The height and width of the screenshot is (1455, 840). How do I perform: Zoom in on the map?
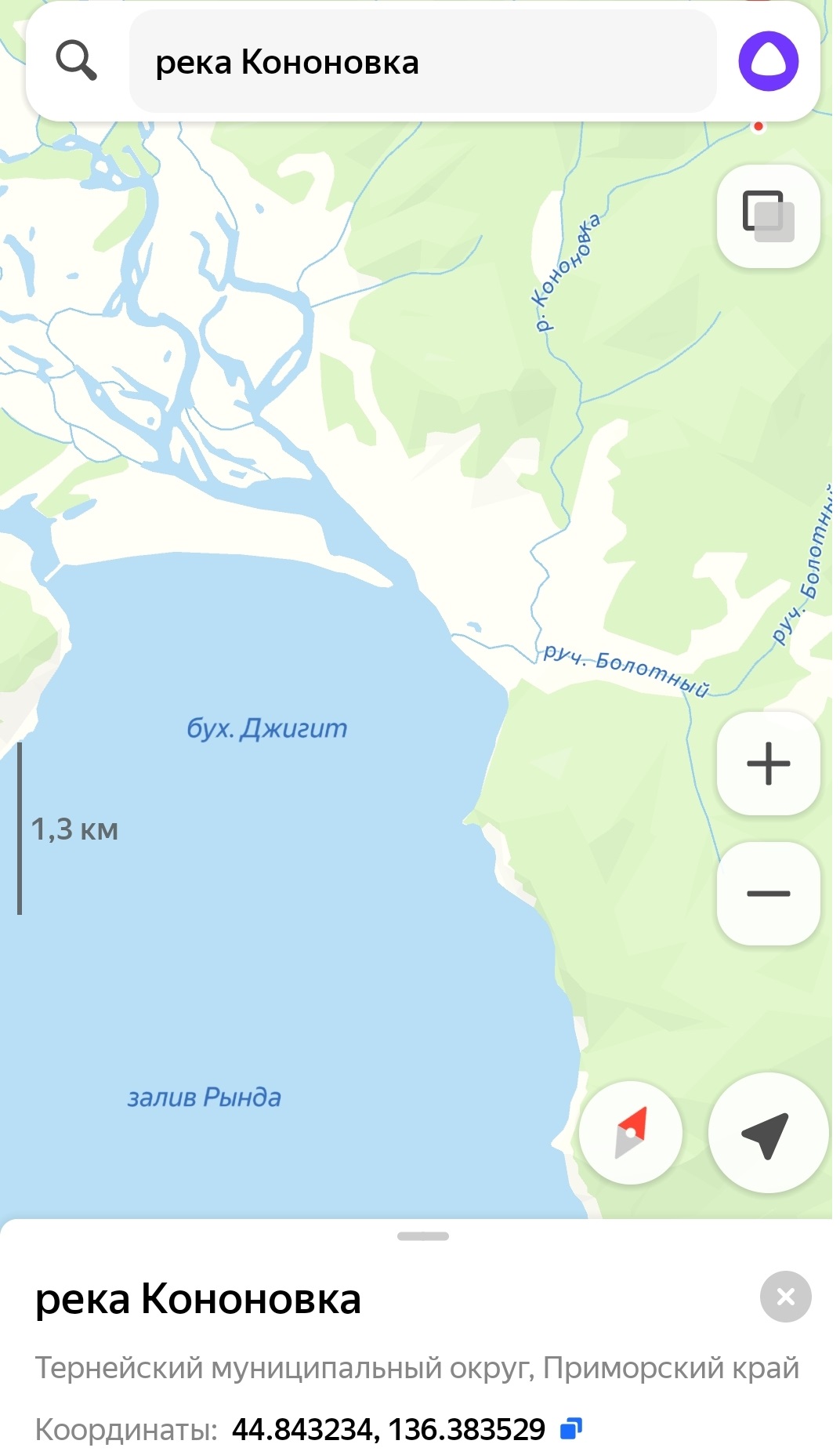768,764
